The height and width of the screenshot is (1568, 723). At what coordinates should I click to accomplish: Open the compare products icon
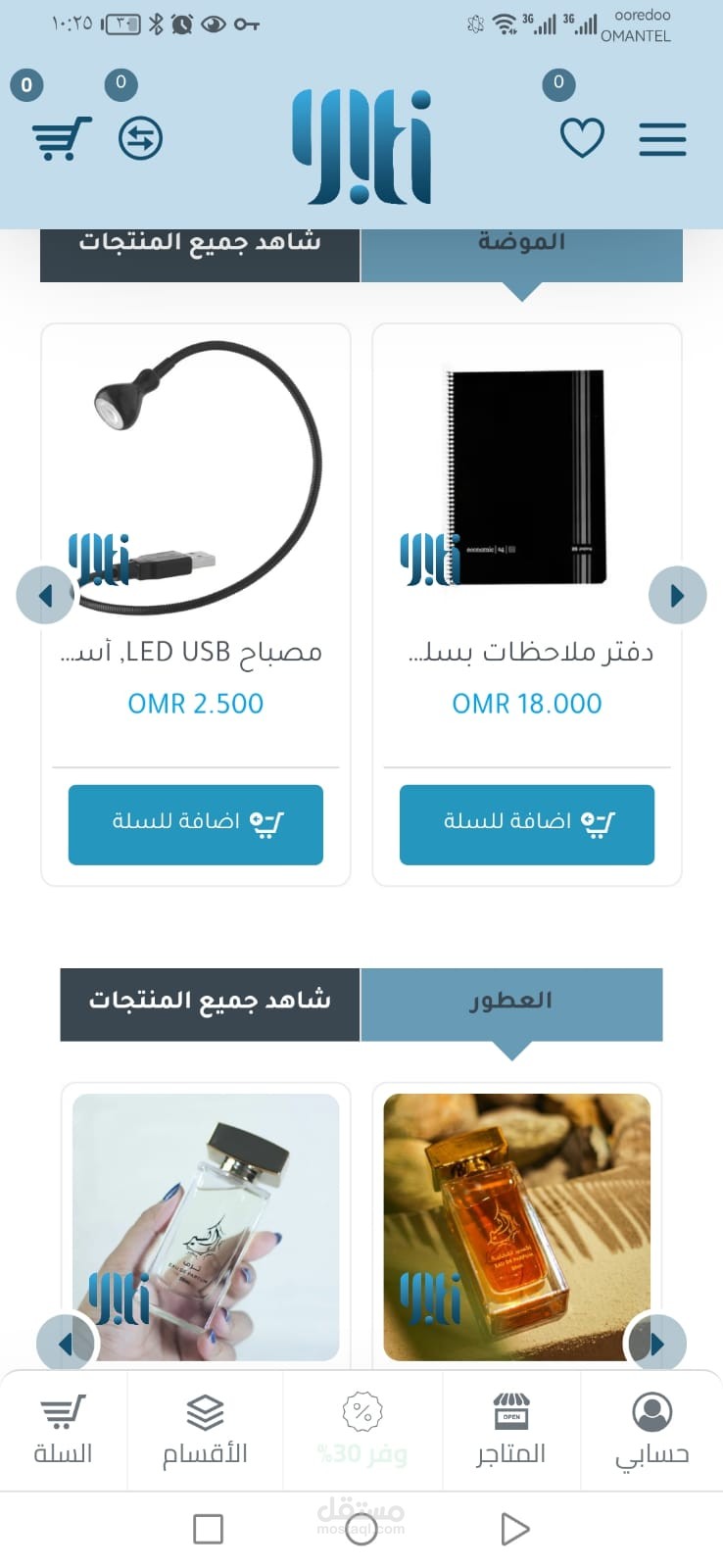(x=140, y=138)
